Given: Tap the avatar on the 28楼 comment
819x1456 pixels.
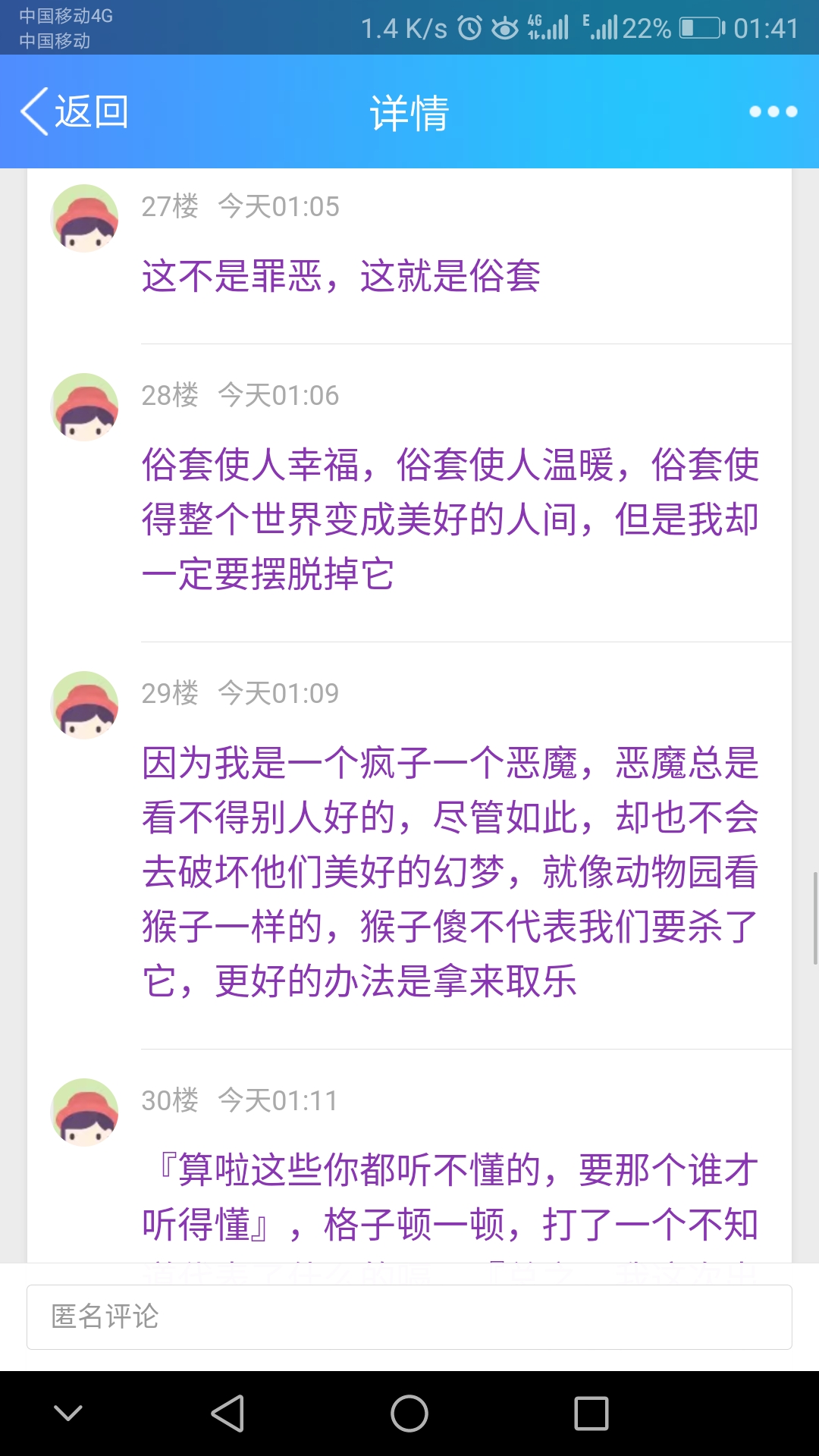Looking at the screenshot, I should pyautogui.click(x=84, y=407).
